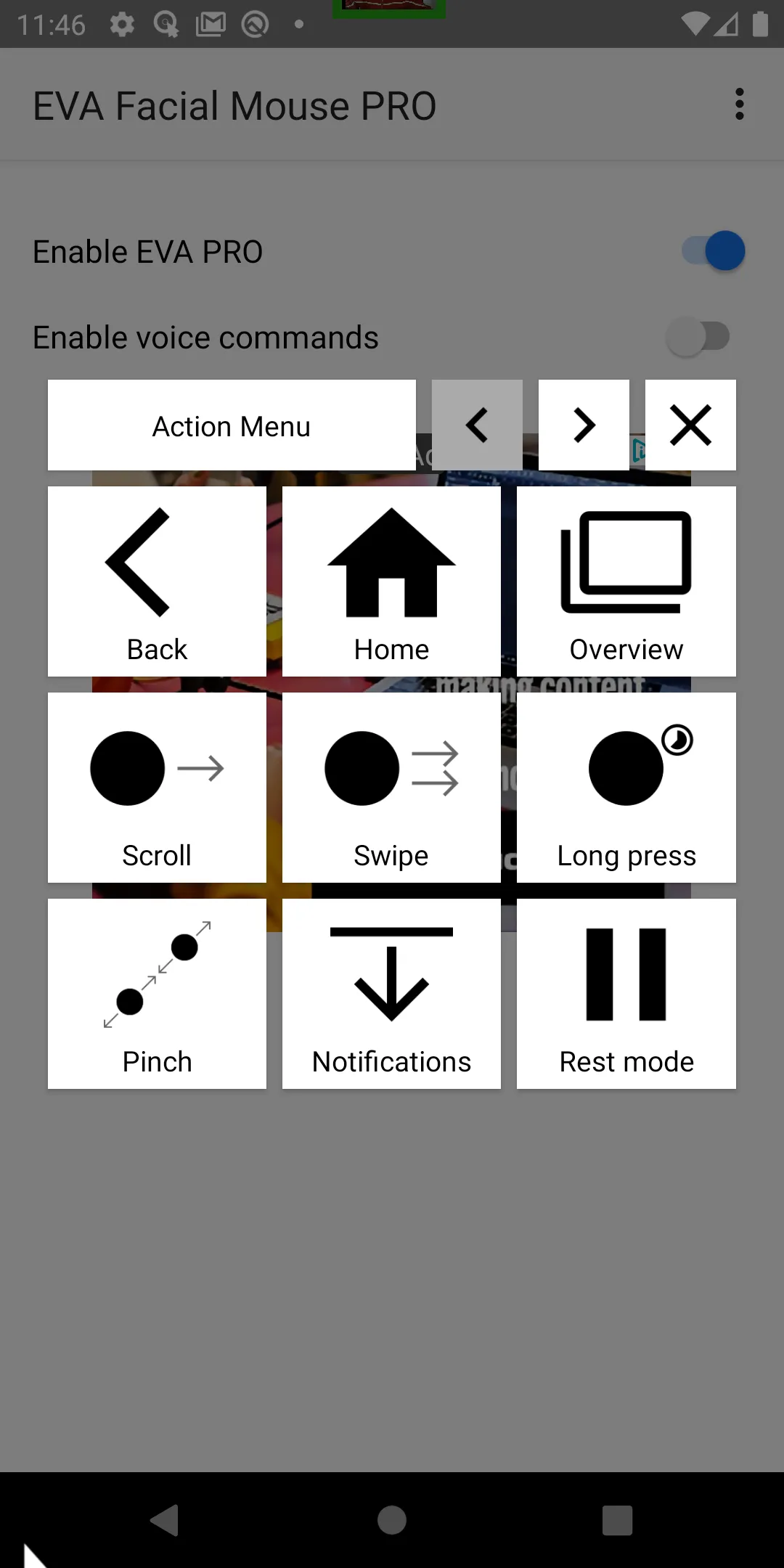Select the Back action icon

tap(157, 581)
